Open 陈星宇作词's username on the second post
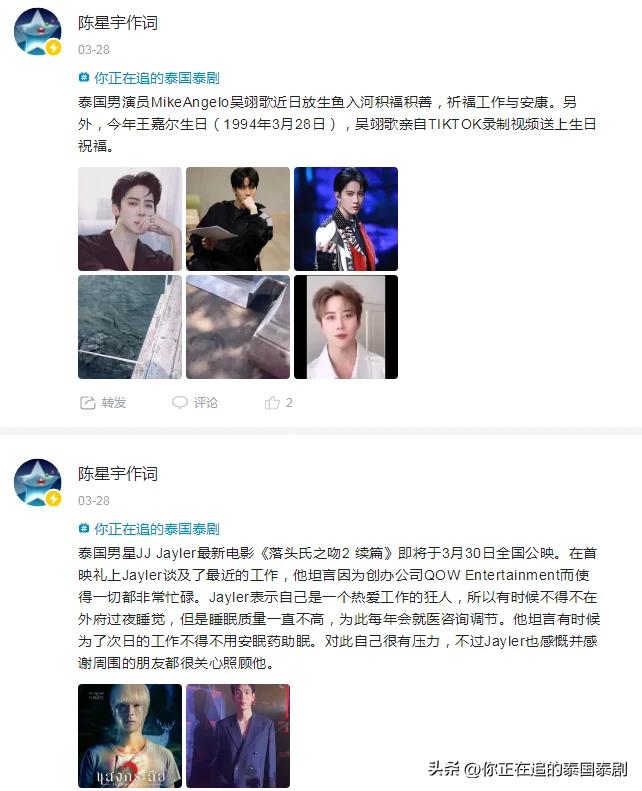 (x=118, y=474)
